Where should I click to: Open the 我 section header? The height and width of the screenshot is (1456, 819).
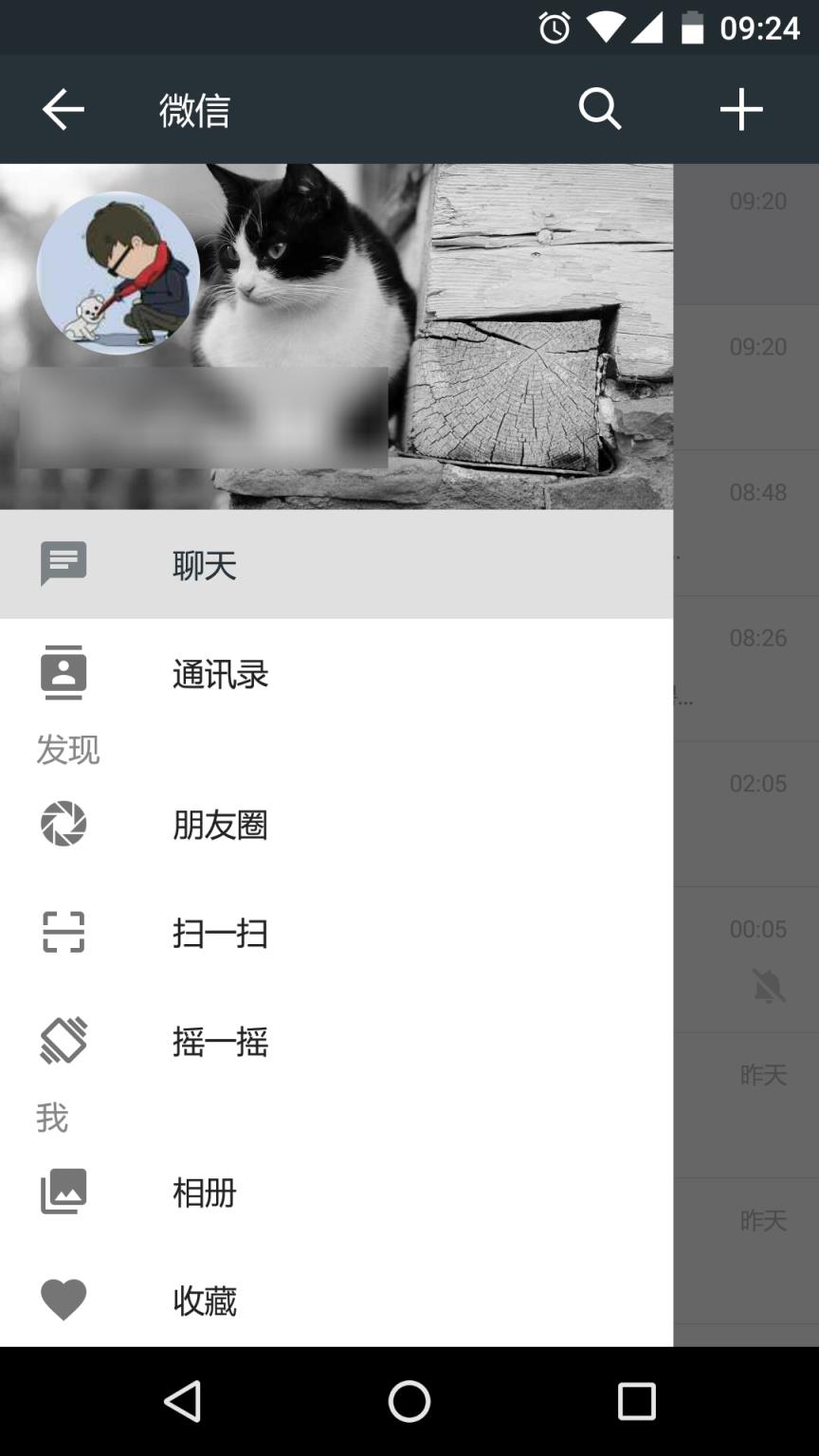[52, 1119]
